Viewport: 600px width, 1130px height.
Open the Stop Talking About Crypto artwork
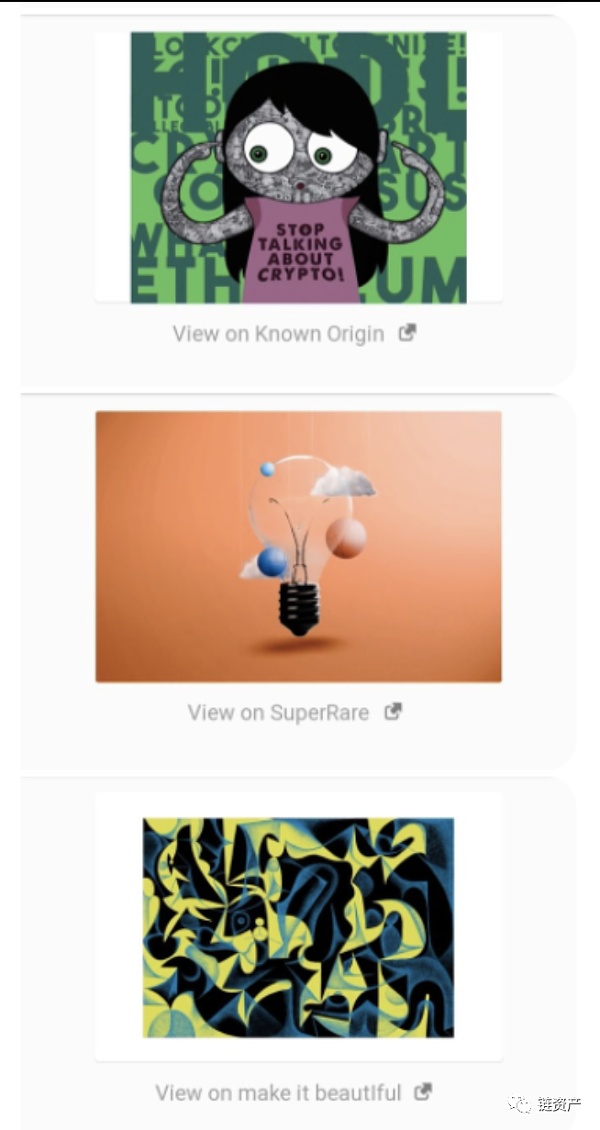(x=298, y=168)
